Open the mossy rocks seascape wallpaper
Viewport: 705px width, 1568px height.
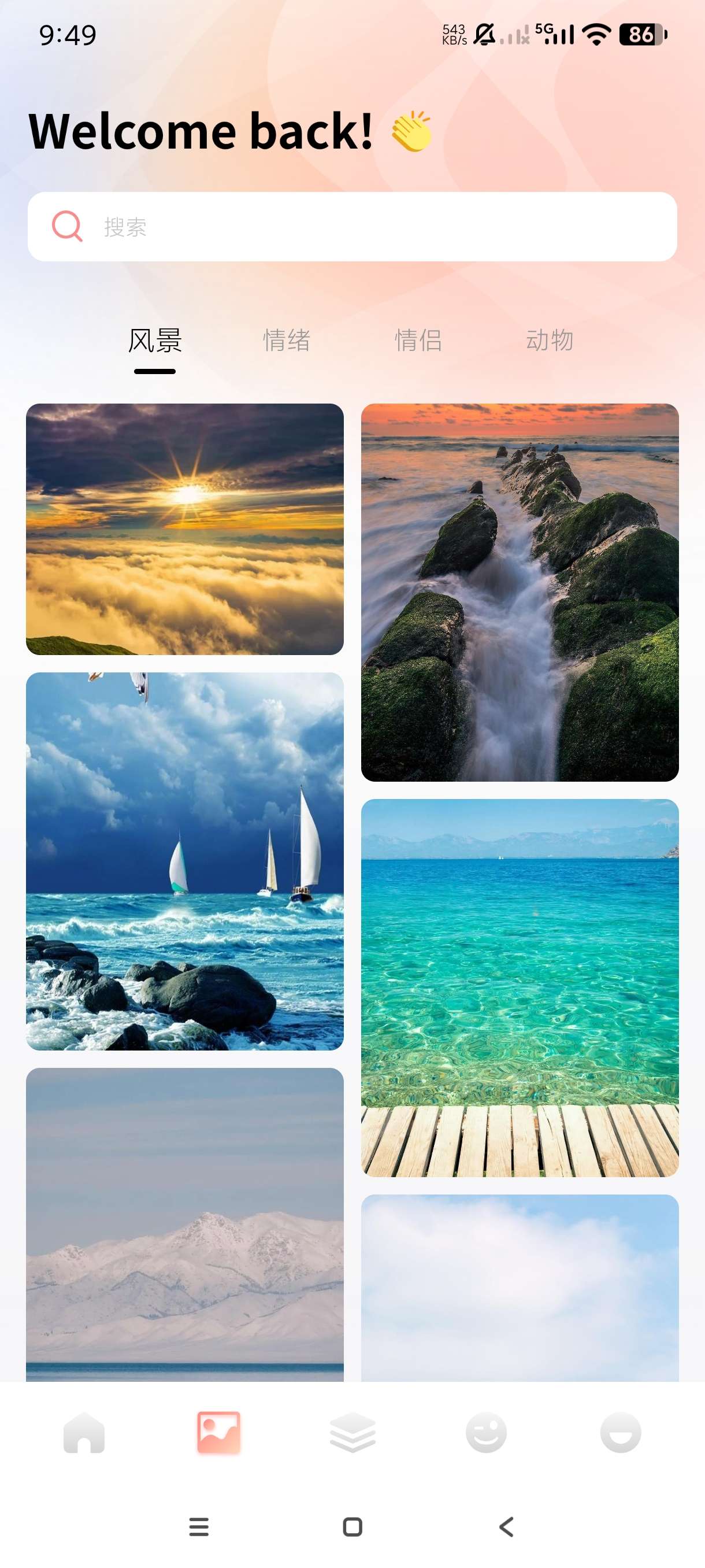point(520,592)
